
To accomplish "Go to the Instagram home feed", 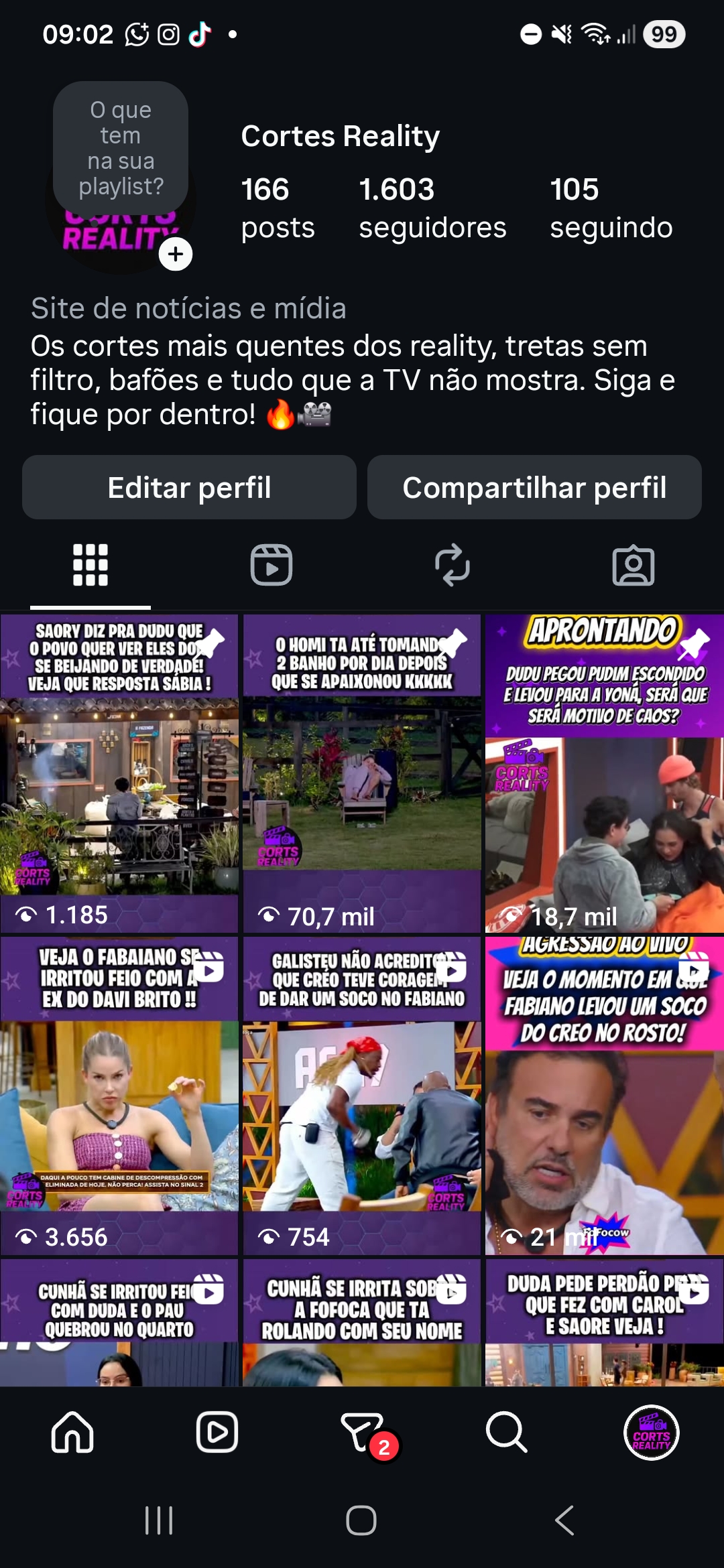I will [x=72, y=1432].
